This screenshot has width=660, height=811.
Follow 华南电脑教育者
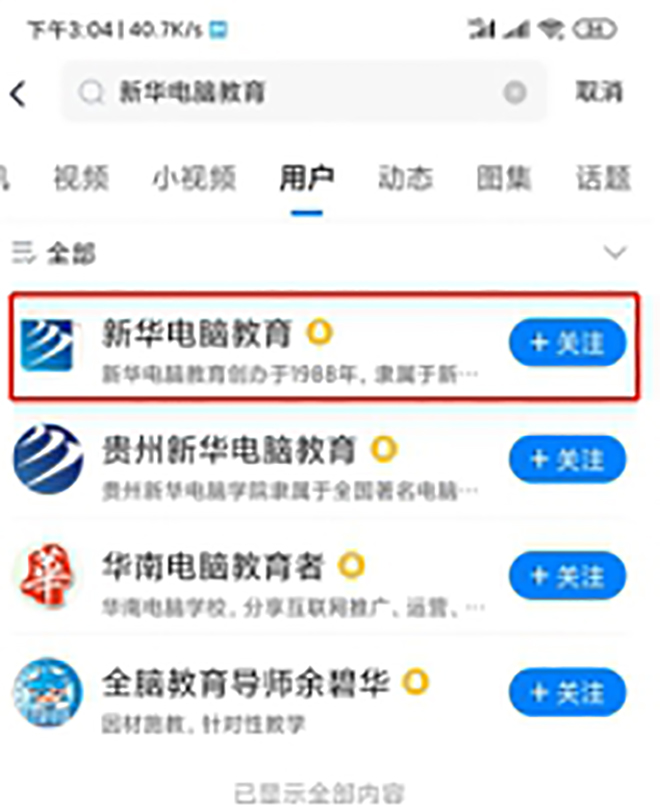(x=566, y=577)
